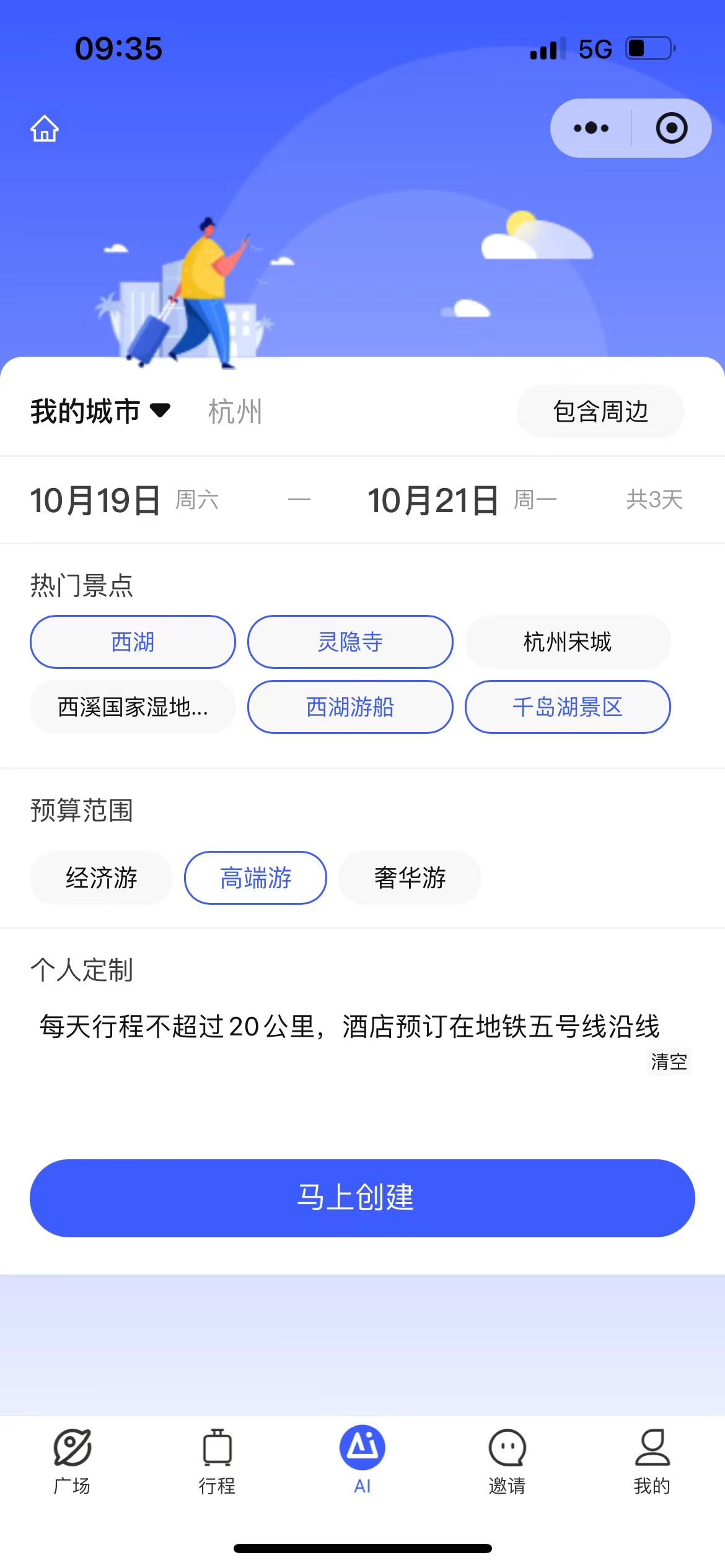Select the 西溪国家湿地 attraction chip

coord(133,707)
